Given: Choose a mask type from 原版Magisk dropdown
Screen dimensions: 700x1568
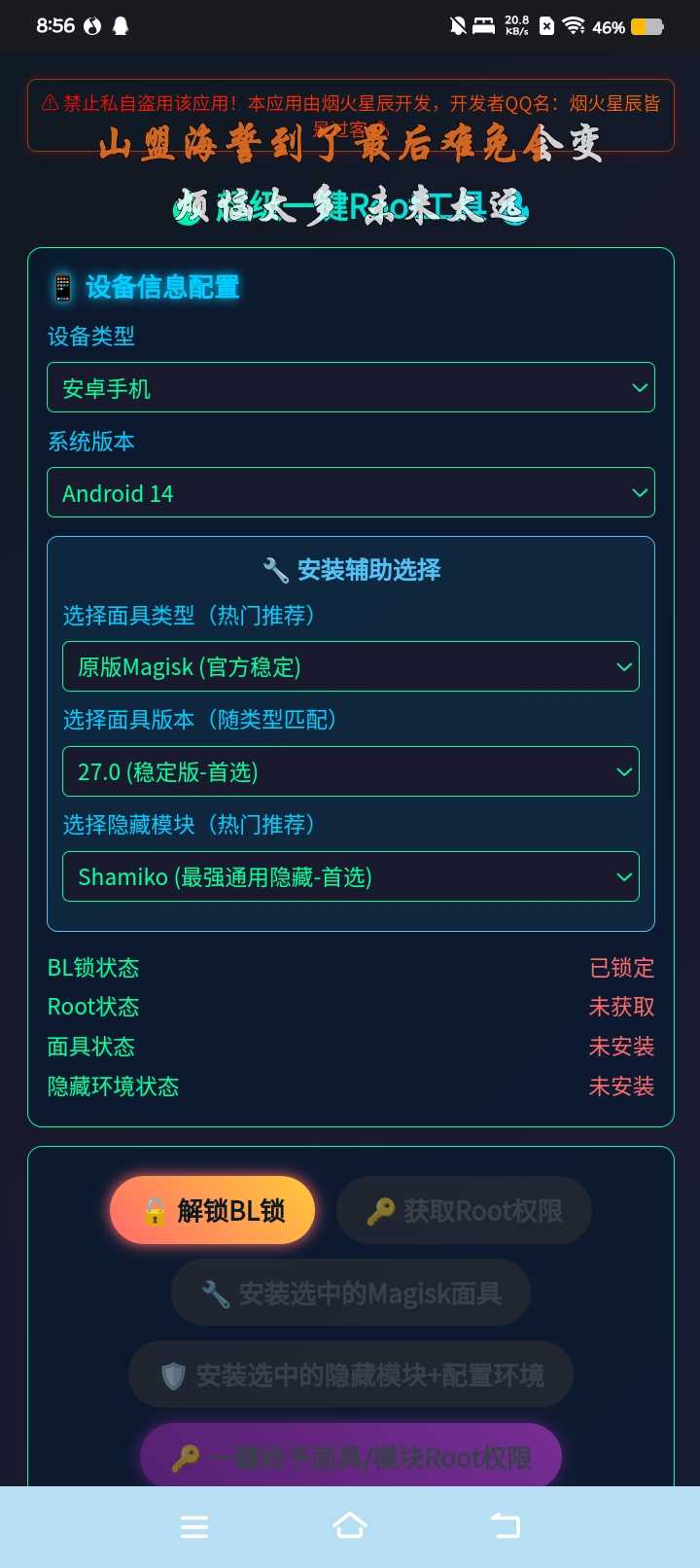Looking at the screenshot, I should (350, 666).
